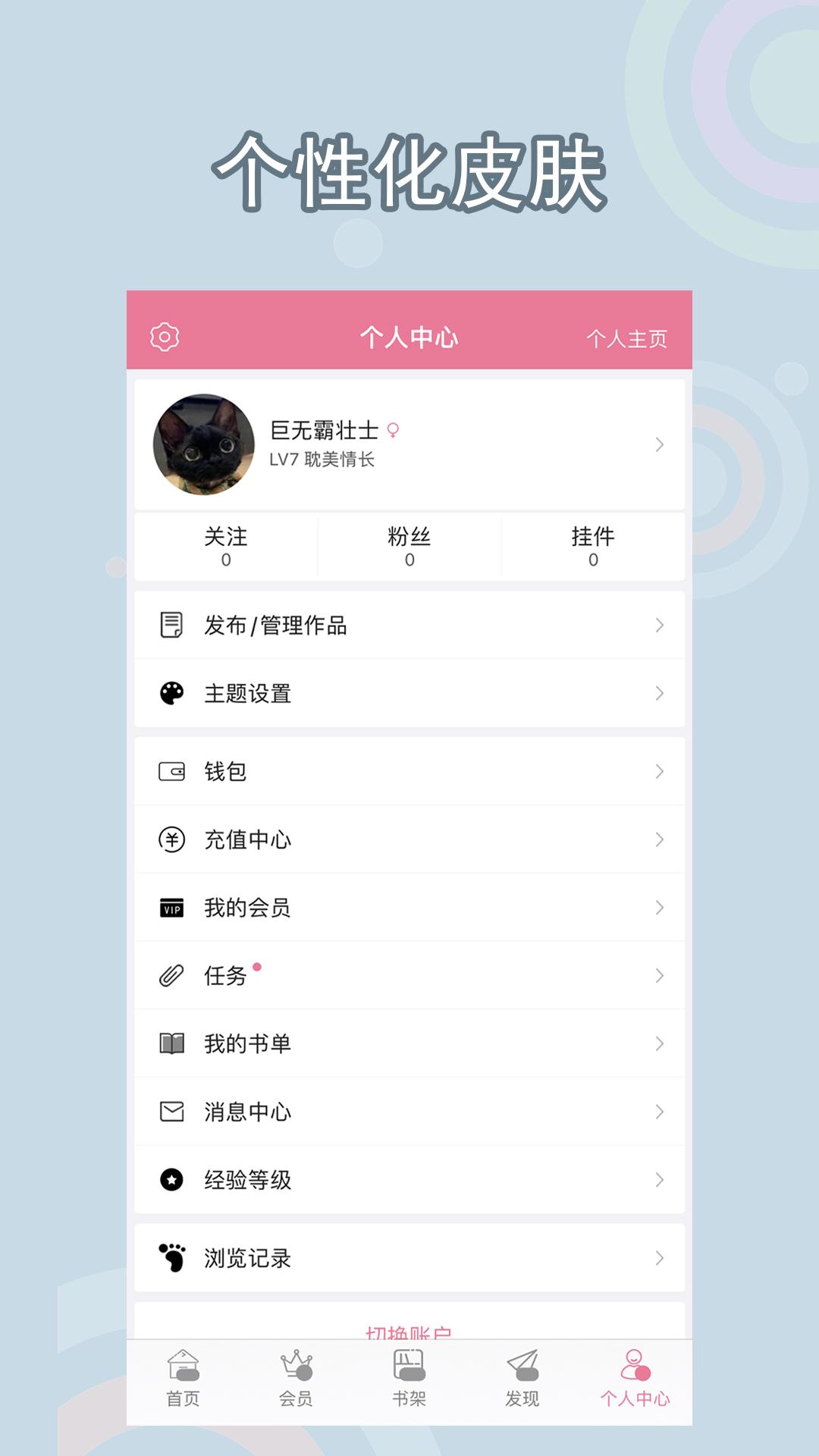The width and height of the screenshot is (819, 1456).
Task: Click the 经验等级 star icon
Action: tap(173, 1179)
